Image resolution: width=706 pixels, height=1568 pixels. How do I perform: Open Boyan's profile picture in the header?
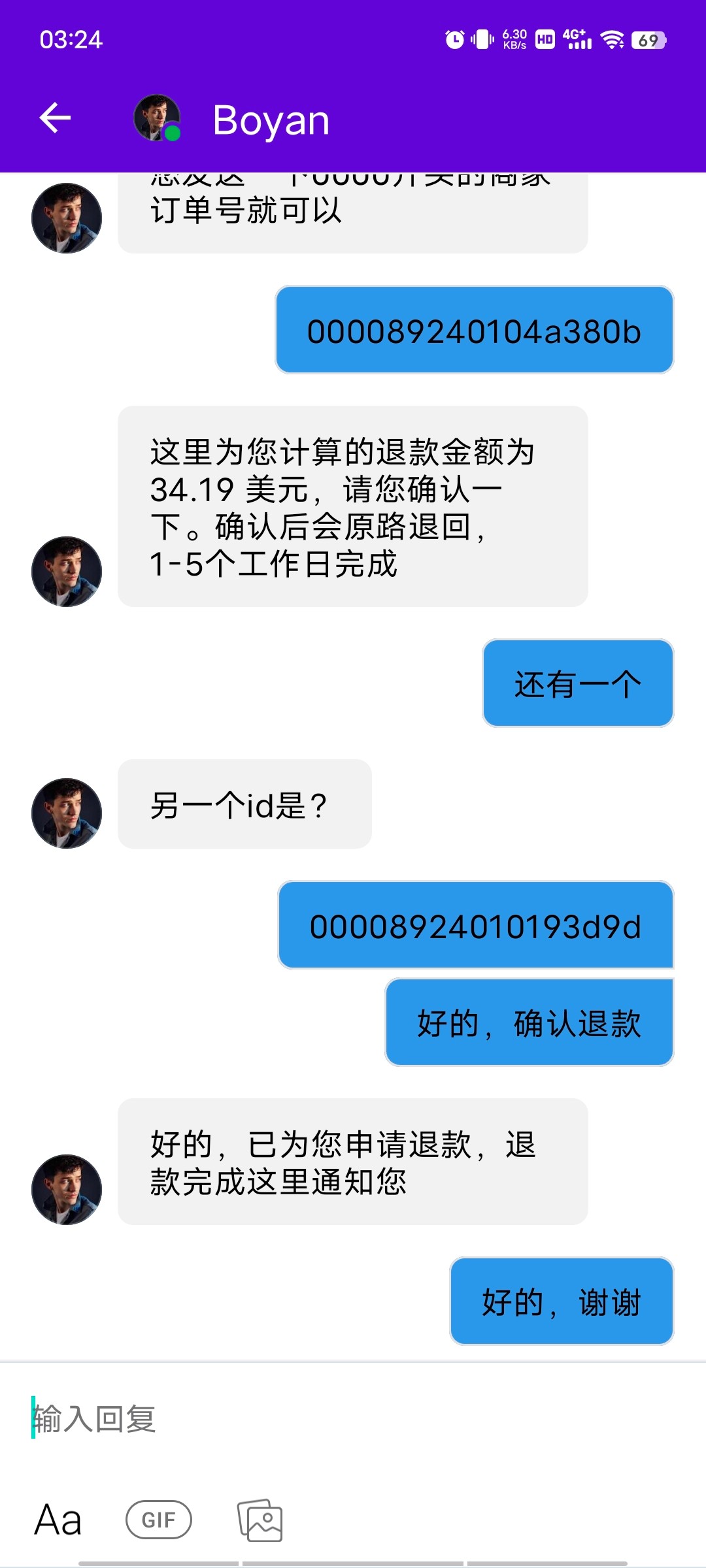pos(157,118)
